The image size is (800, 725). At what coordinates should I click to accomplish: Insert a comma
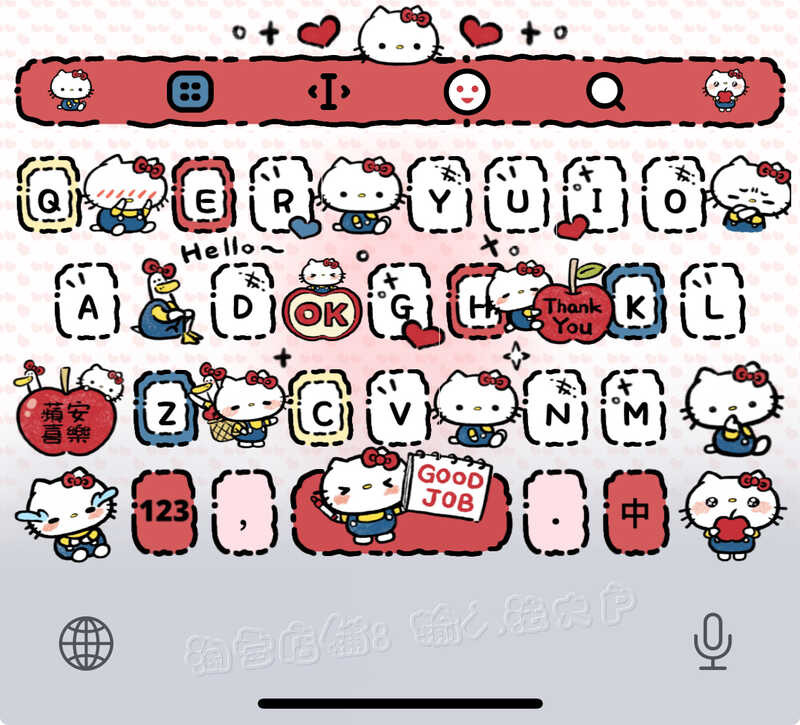[x=244, y=513]
